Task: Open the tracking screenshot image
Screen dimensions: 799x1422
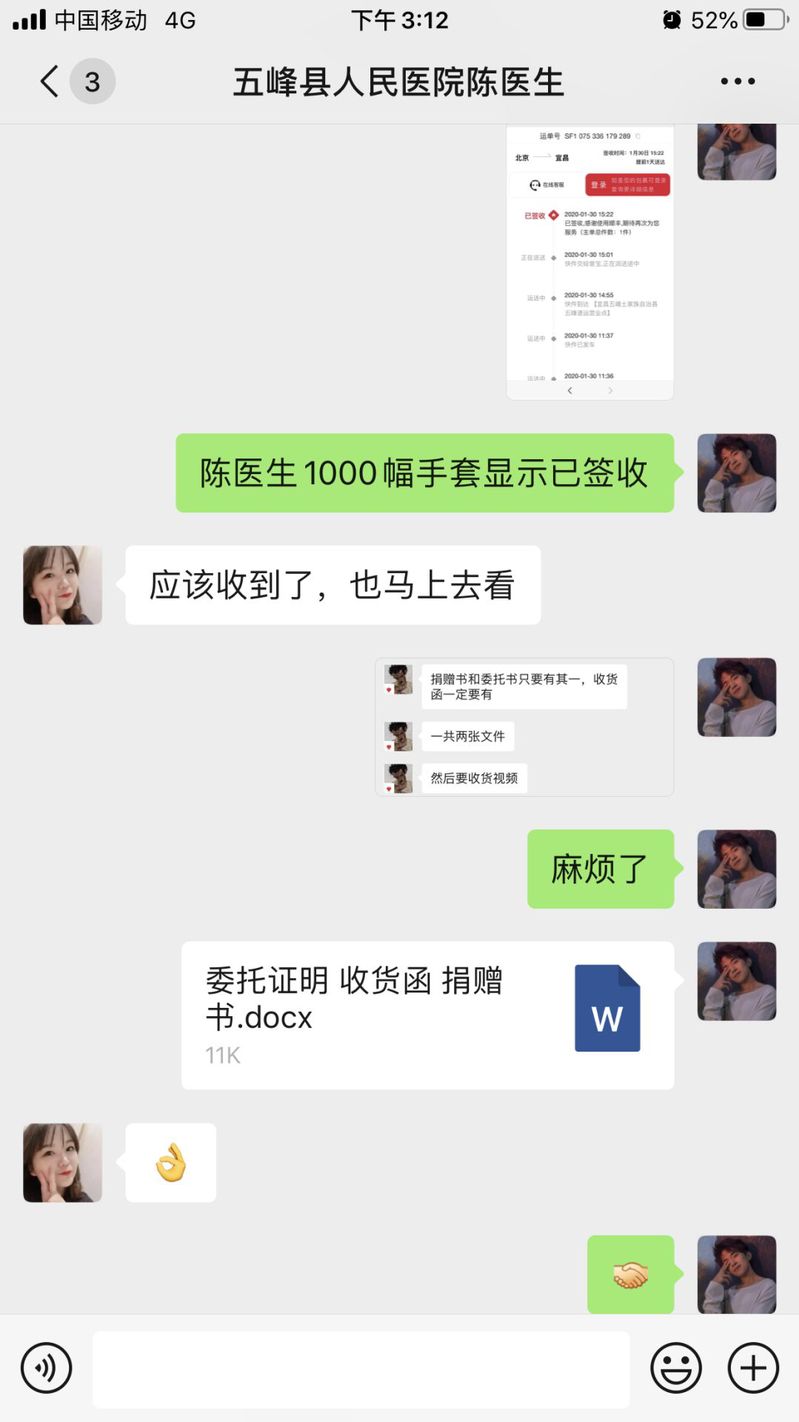Action: (589, 262)
